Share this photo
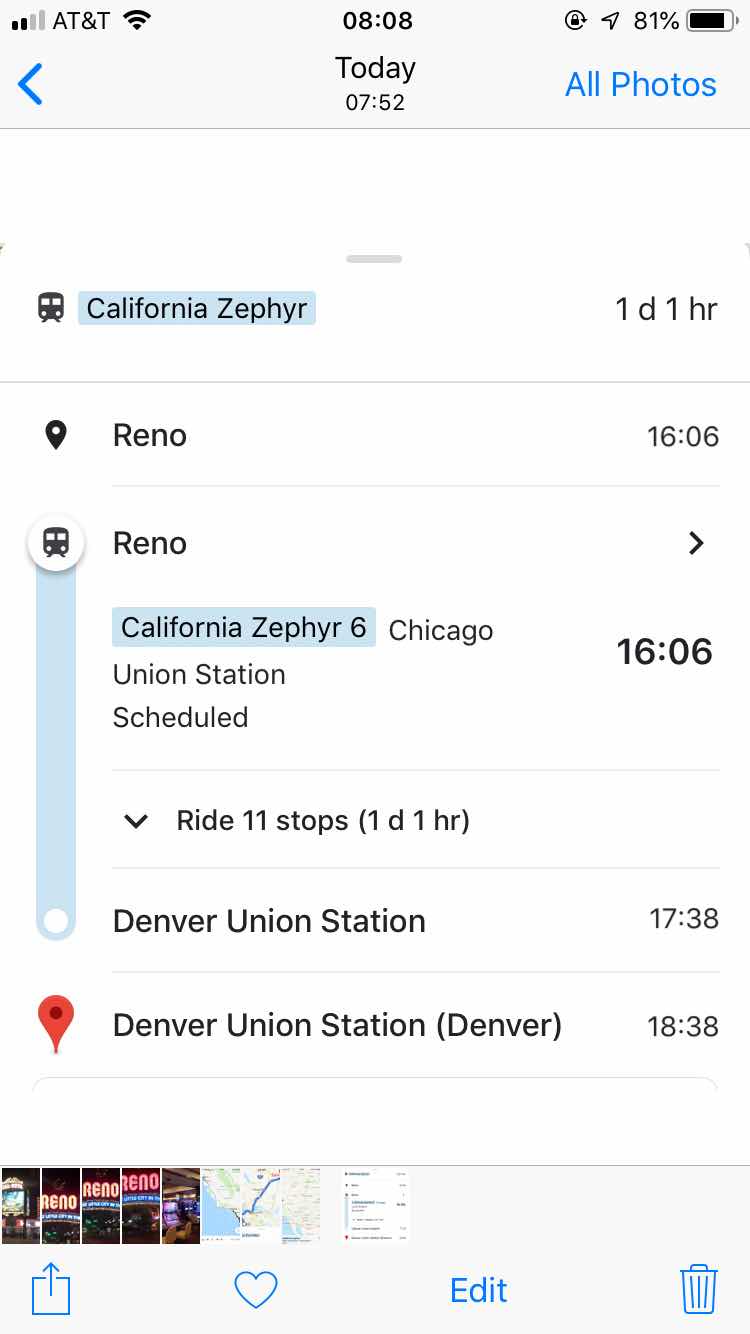Viewport: 750px width, 1334px height. [x=51, y=1289]
